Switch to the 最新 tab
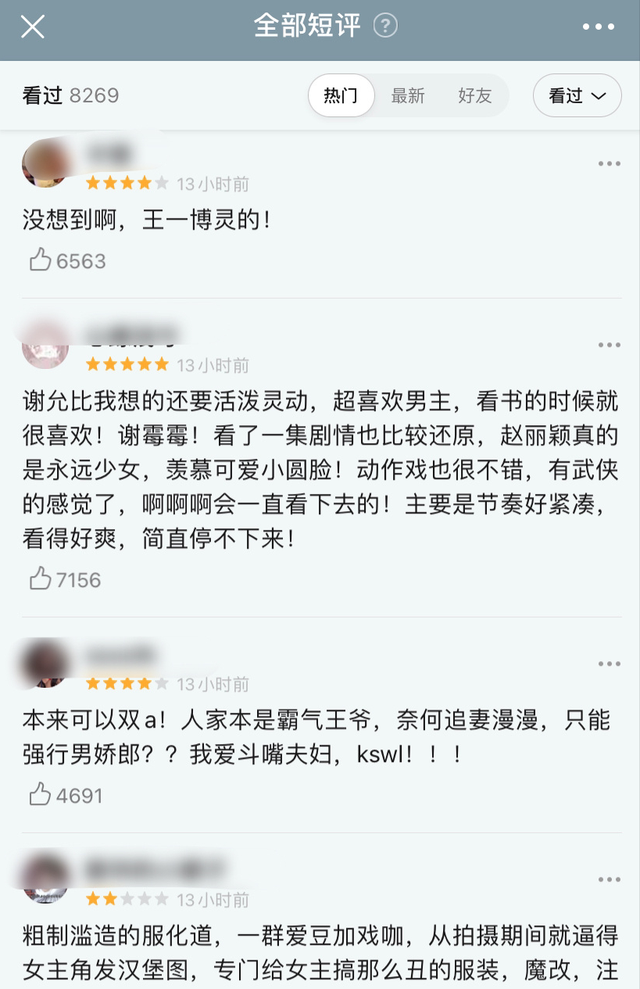Image resolution: width=640 pixels, height=989 pixels. click(408, 96)
